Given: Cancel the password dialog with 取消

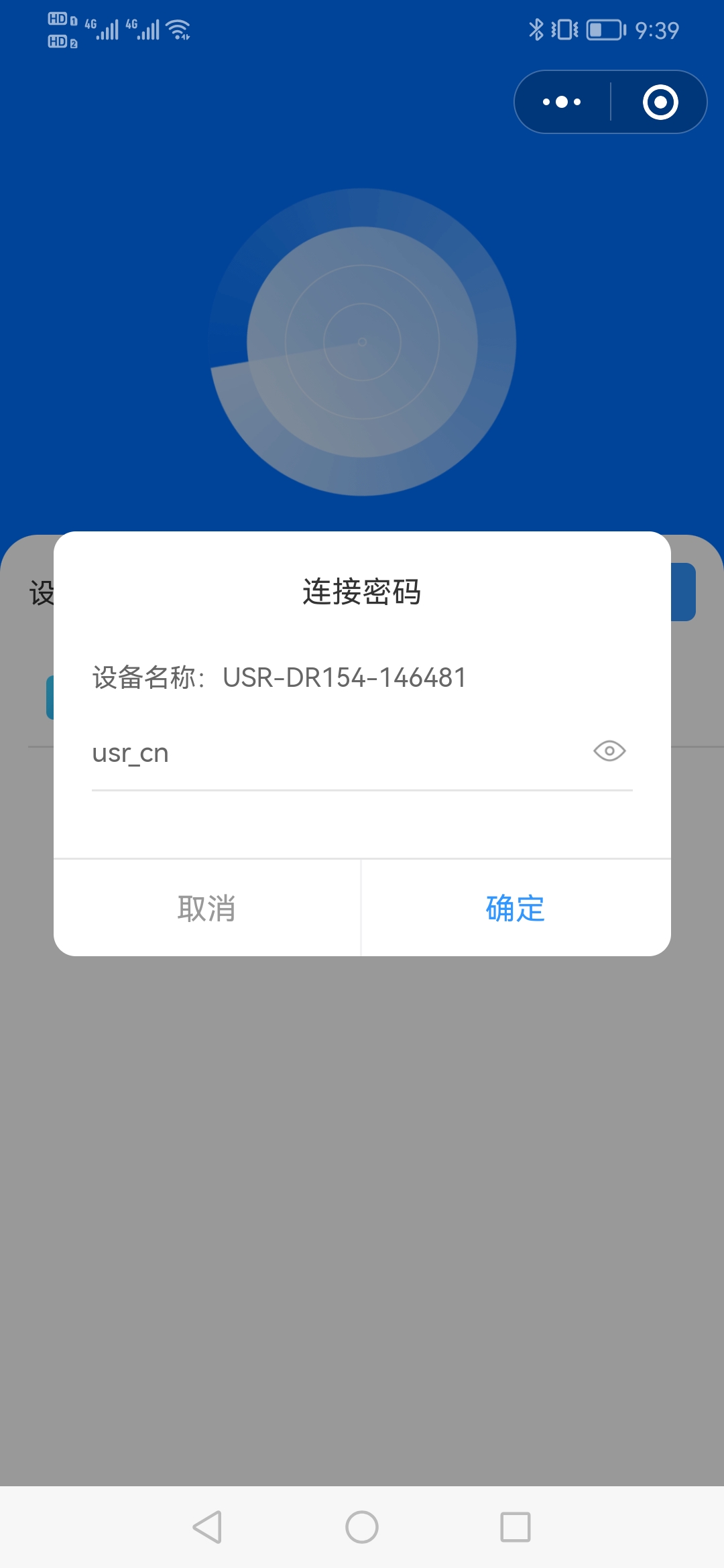Looking at the screenshot, I should point(206,909).
